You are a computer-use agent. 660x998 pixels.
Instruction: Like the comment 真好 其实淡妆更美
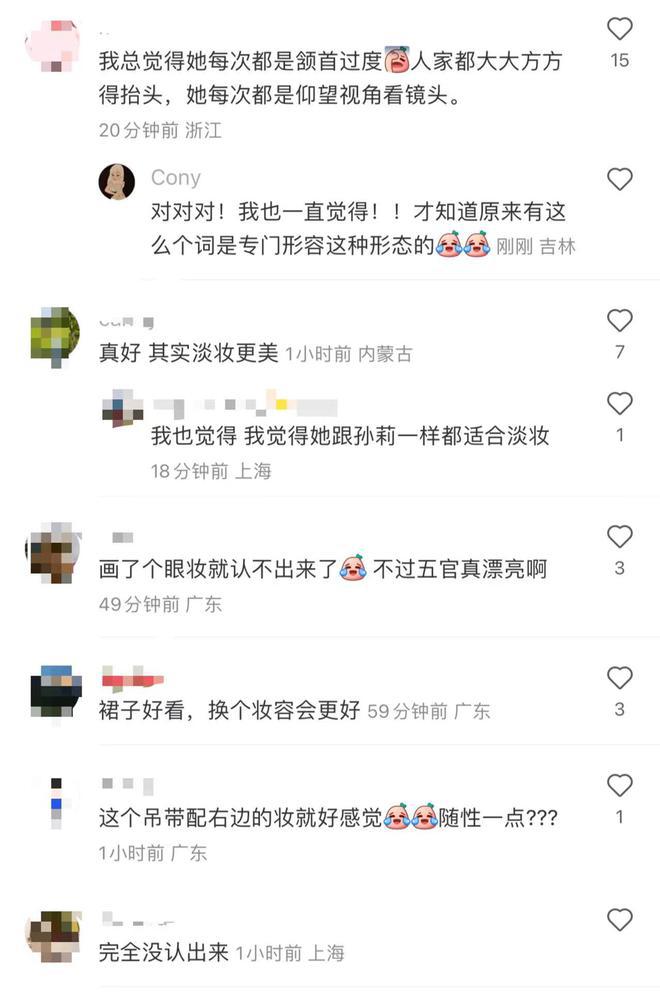(x=620, y=321)
